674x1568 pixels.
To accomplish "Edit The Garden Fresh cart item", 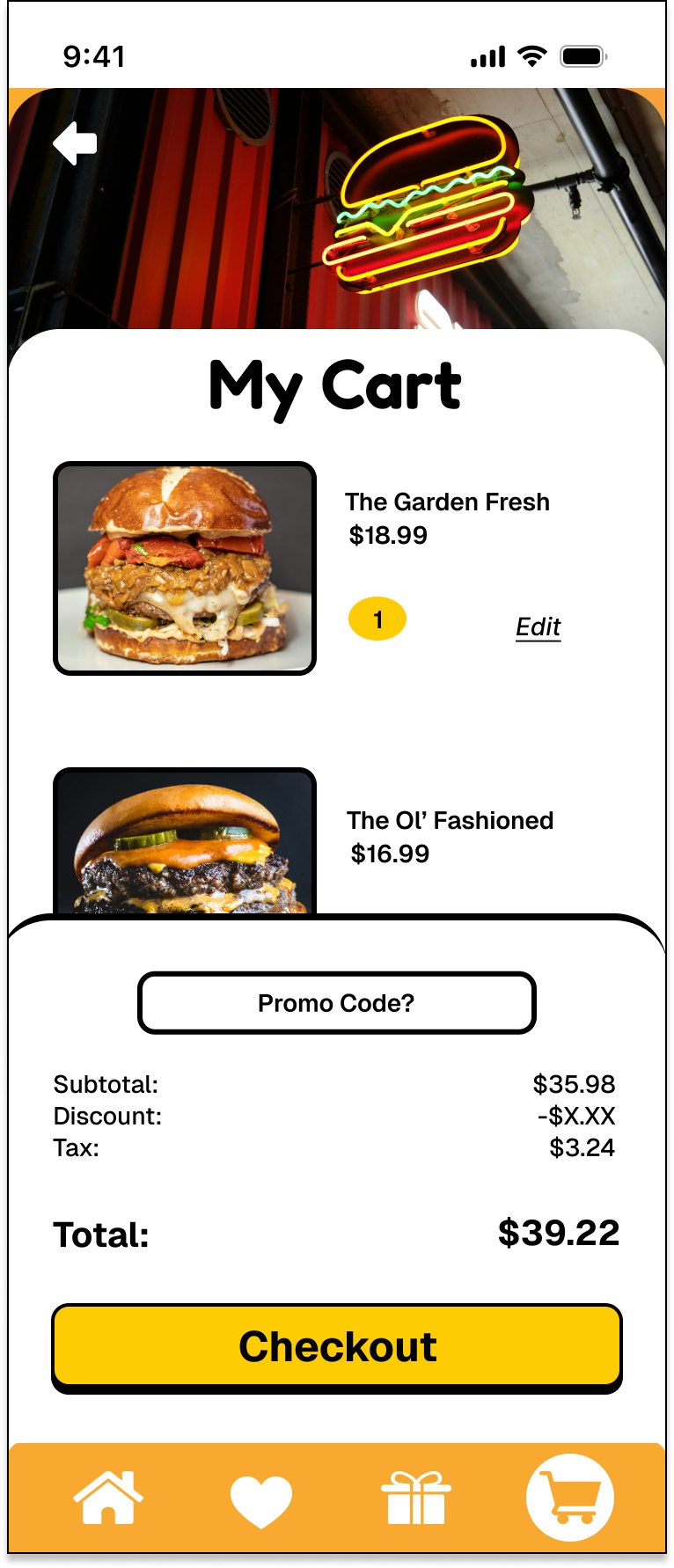I will pyautogui.click(x=538, y=626).
